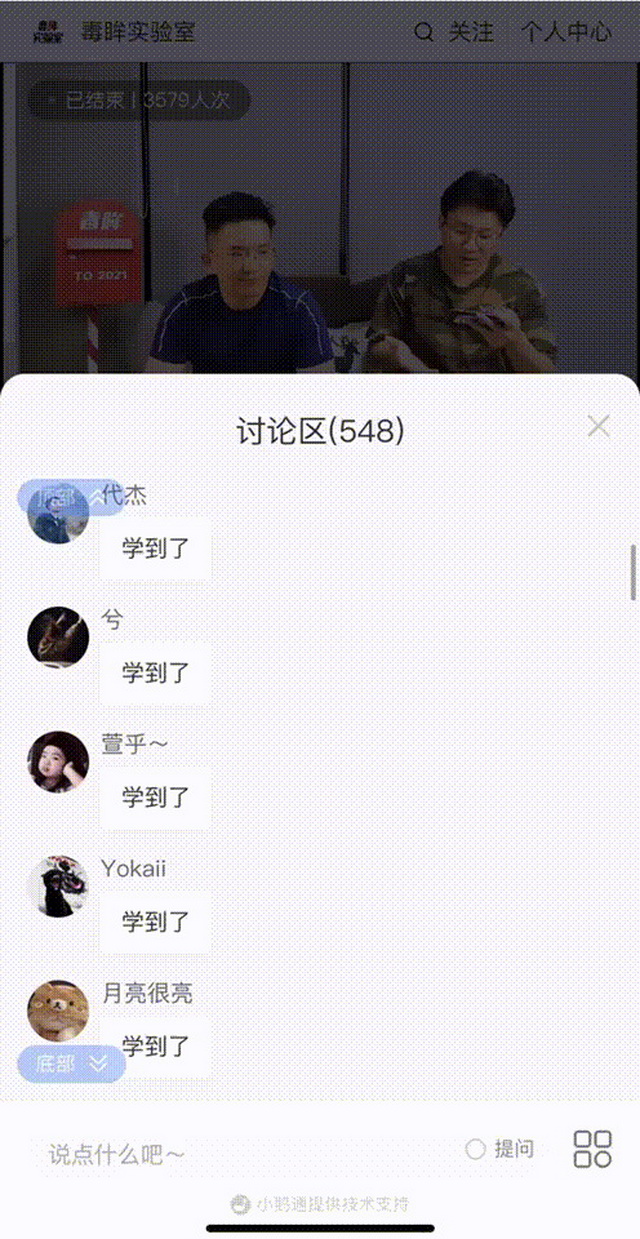
Task: Open the grid menu icon beside 提问
Action: click(592, 1150)
